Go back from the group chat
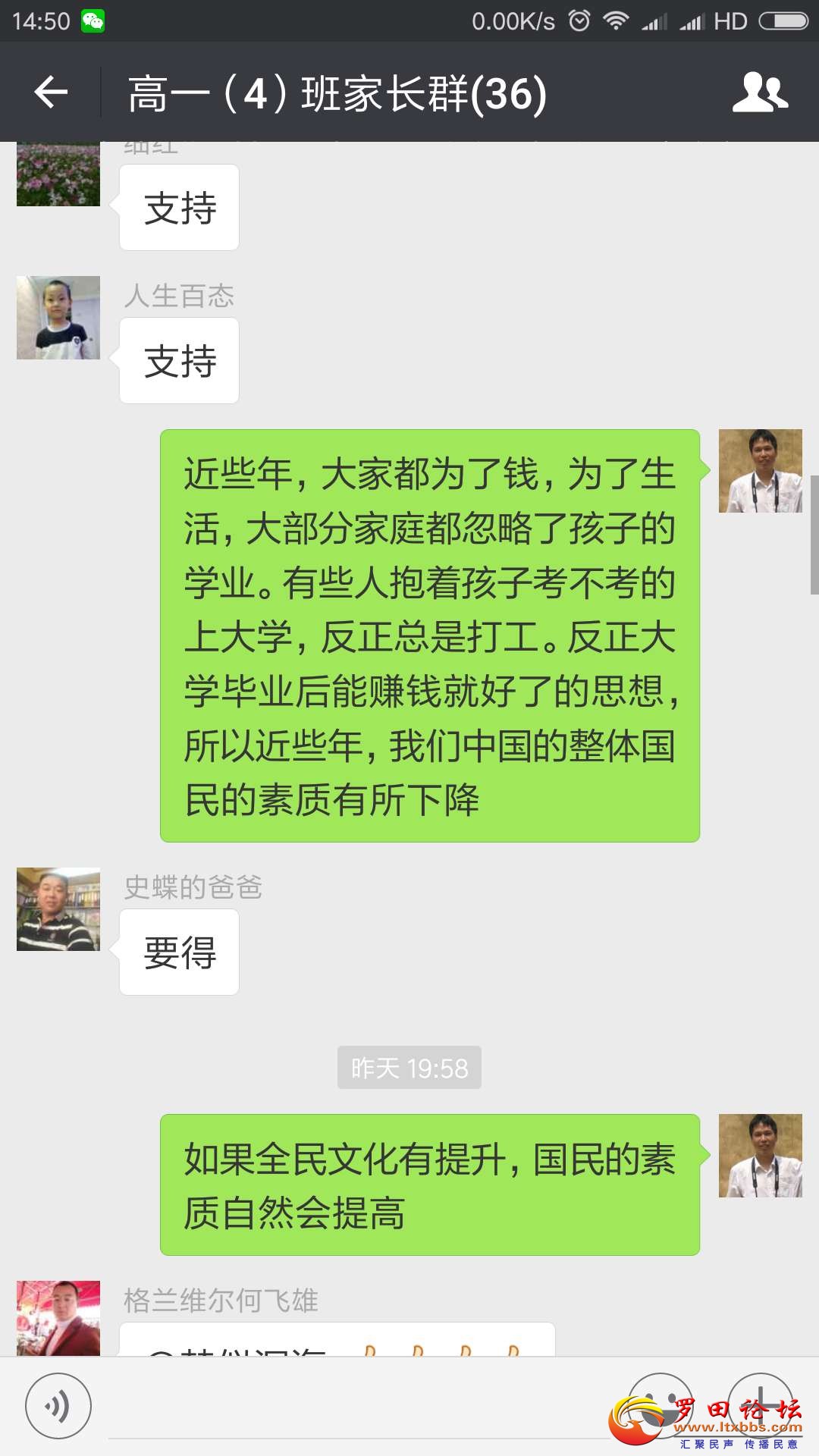Image resolution: width=819 pixels, height=1456 pixels. pyautogui.click(x=51, y=93)
